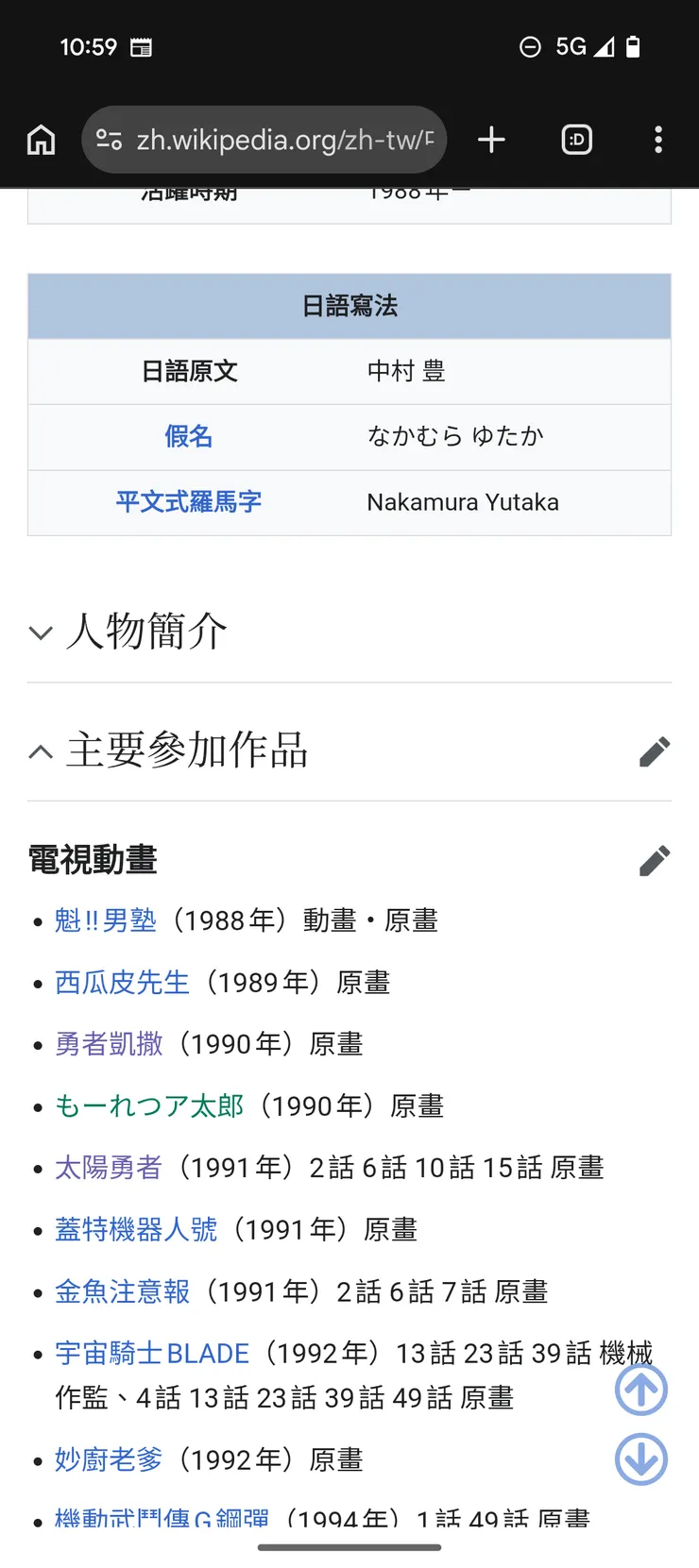Tap the bottom navigation gesture bar
The height and width of the screenshot is (1568, 699).
pos(349,1547)
